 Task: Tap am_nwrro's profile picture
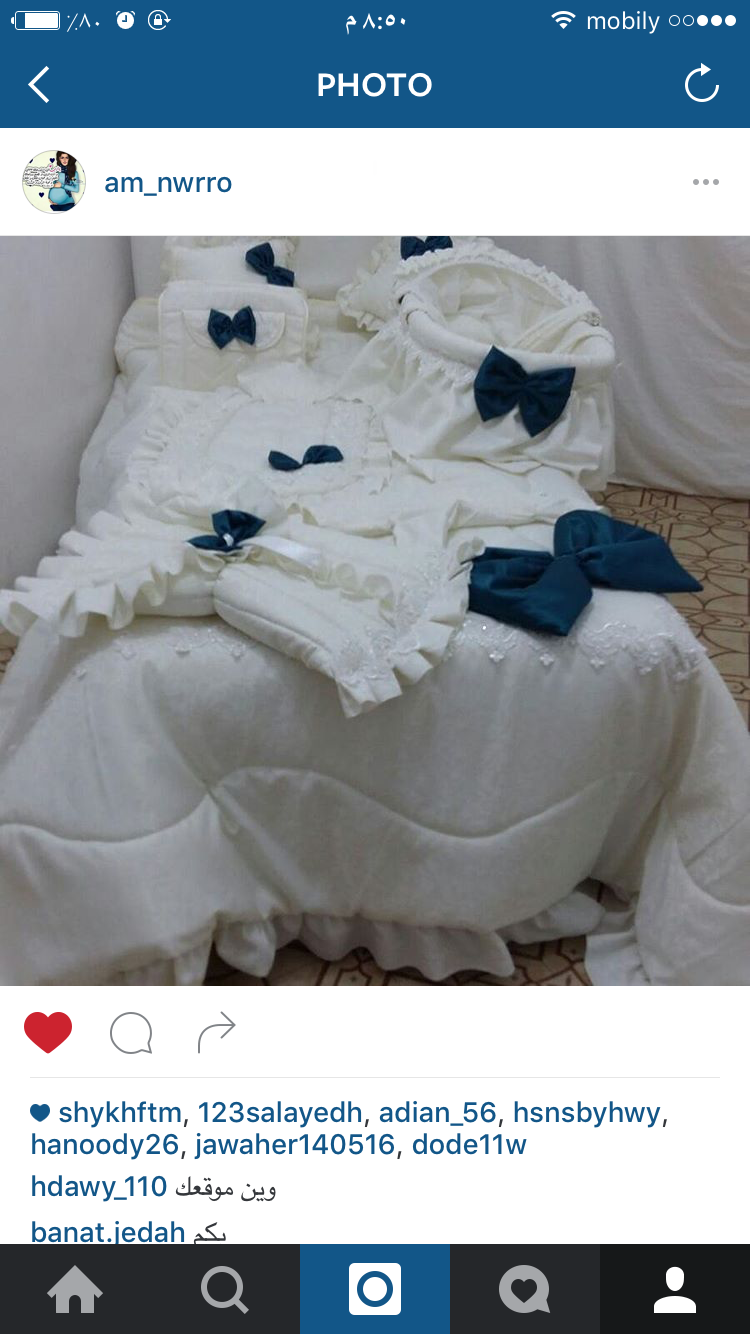[54, 182]
